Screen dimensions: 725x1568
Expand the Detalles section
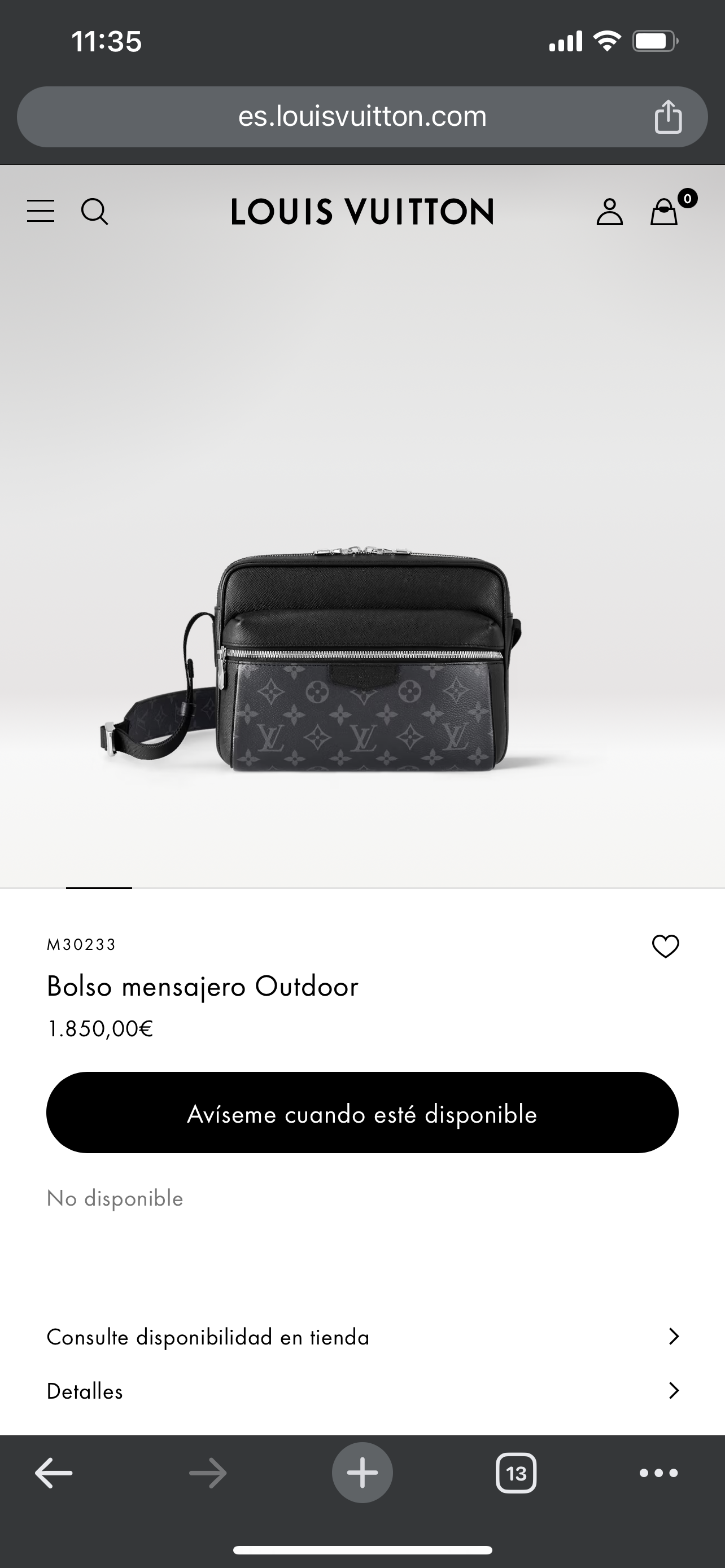point(85,1391)
